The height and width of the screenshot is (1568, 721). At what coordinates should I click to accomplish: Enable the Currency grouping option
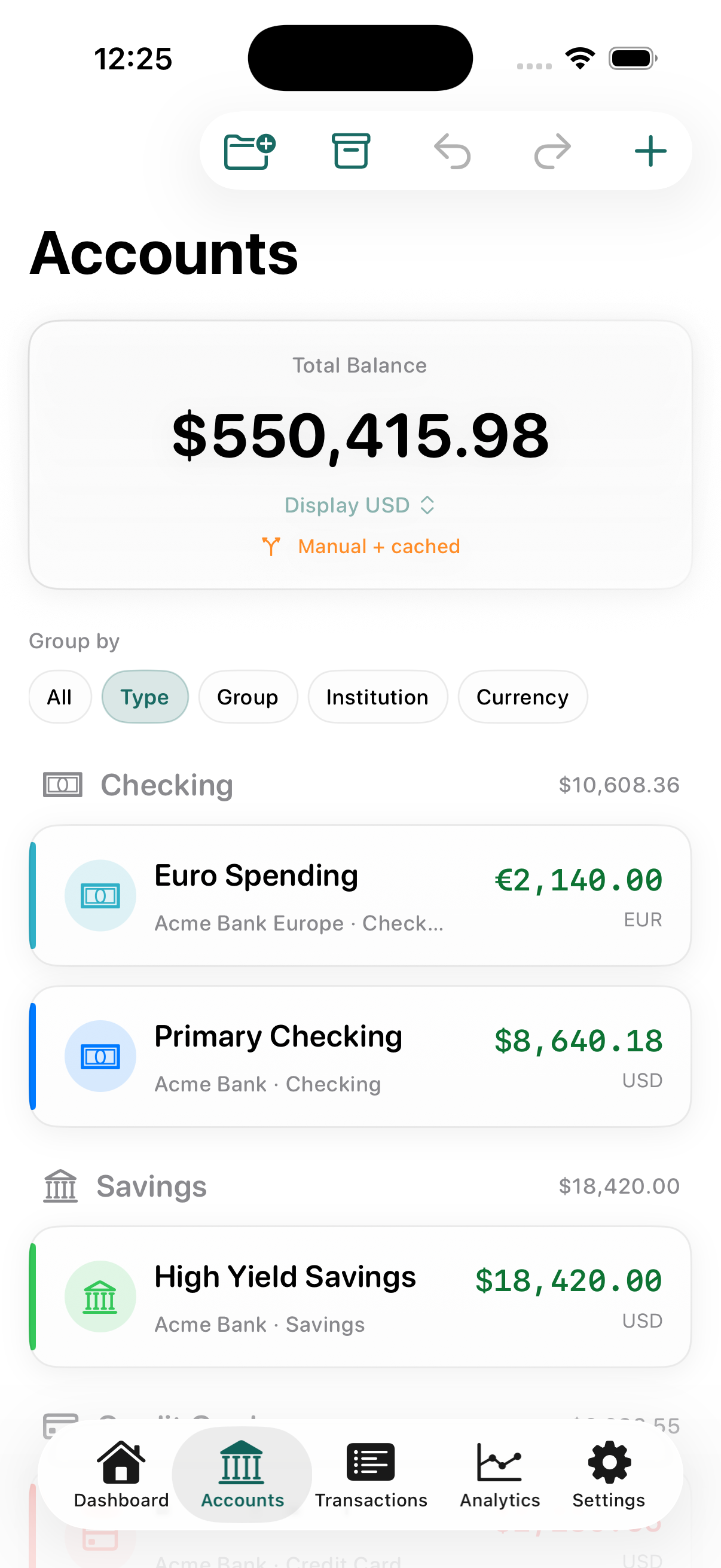point(522,696)
